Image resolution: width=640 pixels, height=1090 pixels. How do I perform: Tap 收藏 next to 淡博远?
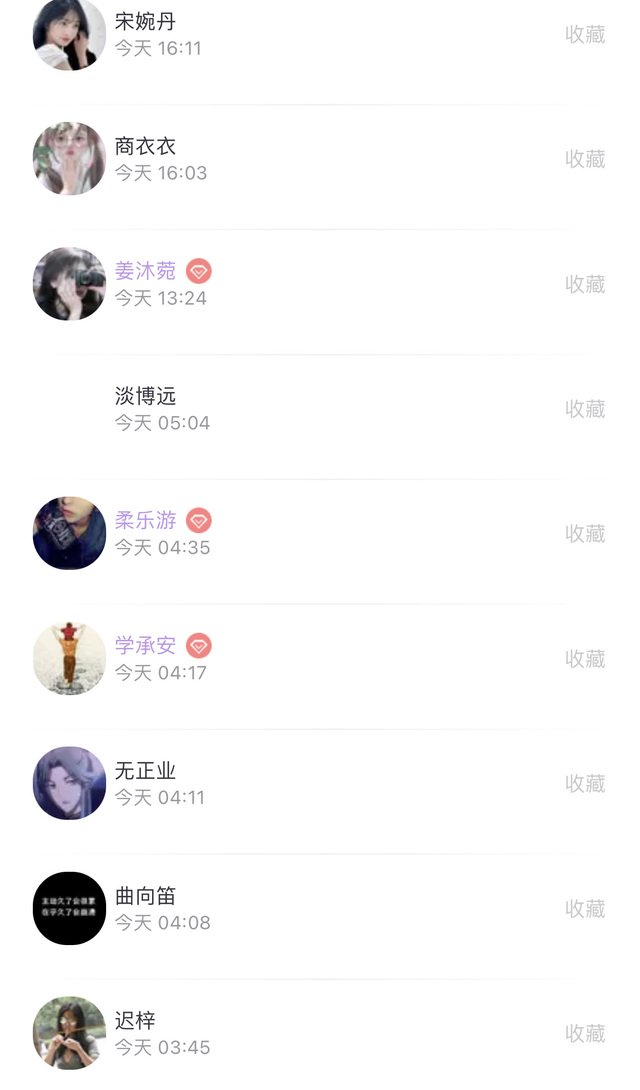tap(585, 409)
